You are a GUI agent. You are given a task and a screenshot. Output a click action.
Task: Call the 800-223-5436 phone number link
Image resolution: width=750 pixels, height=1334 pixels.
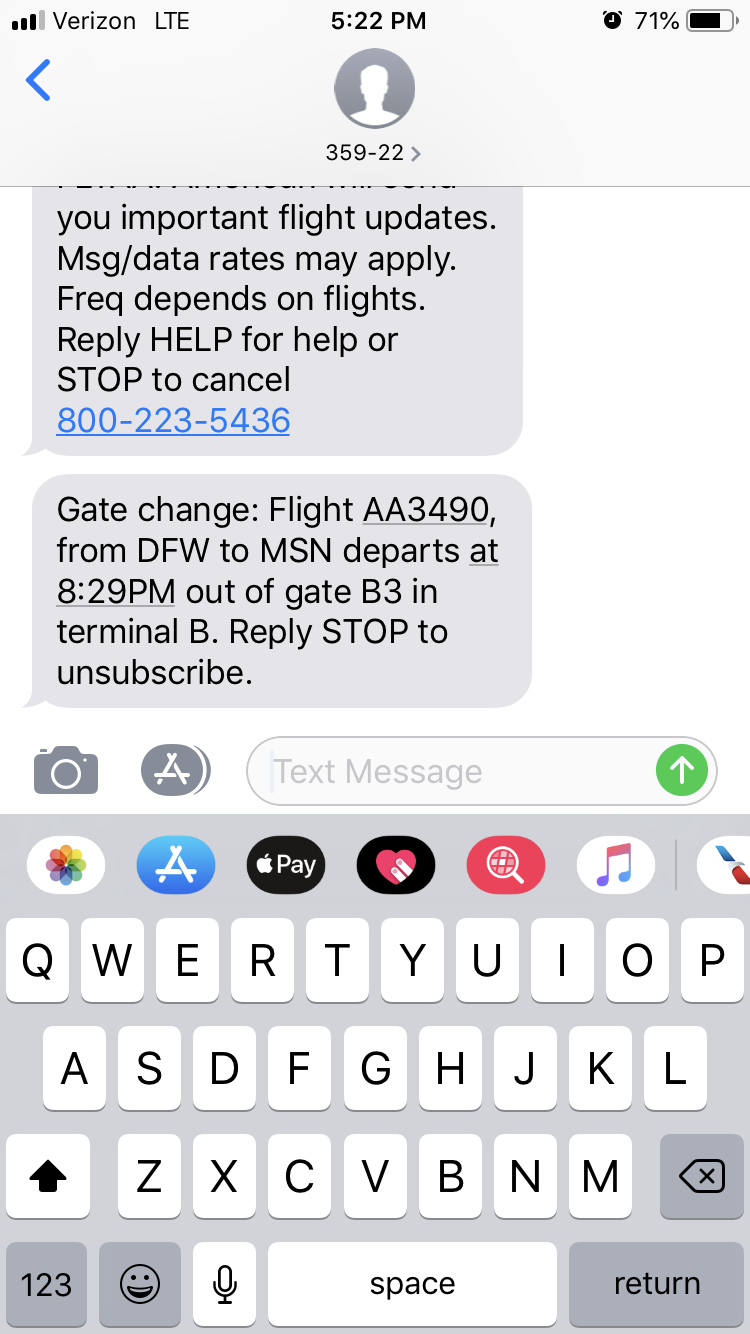pos(173,420)
